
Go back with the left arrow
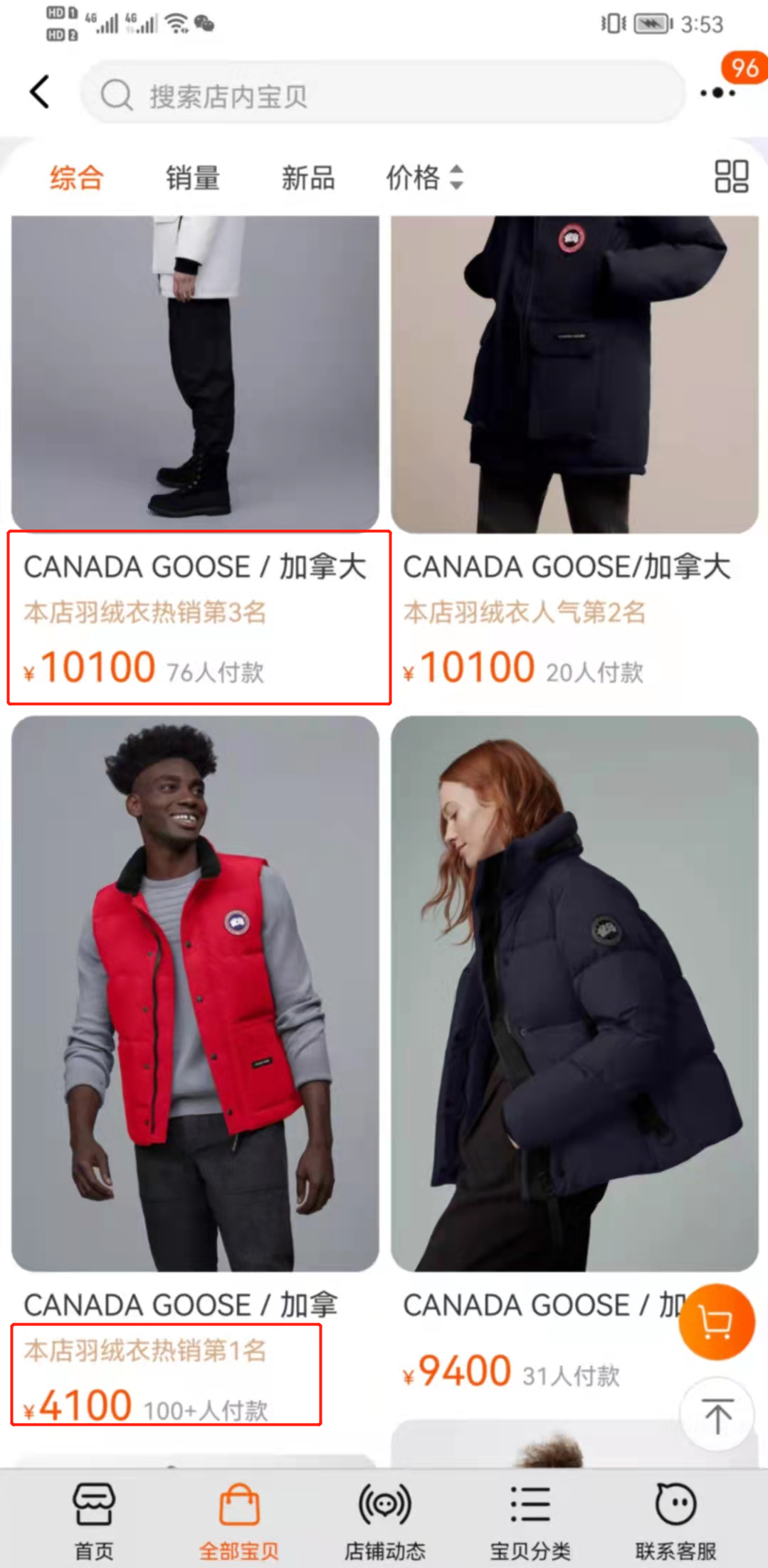tap(38, 91)
